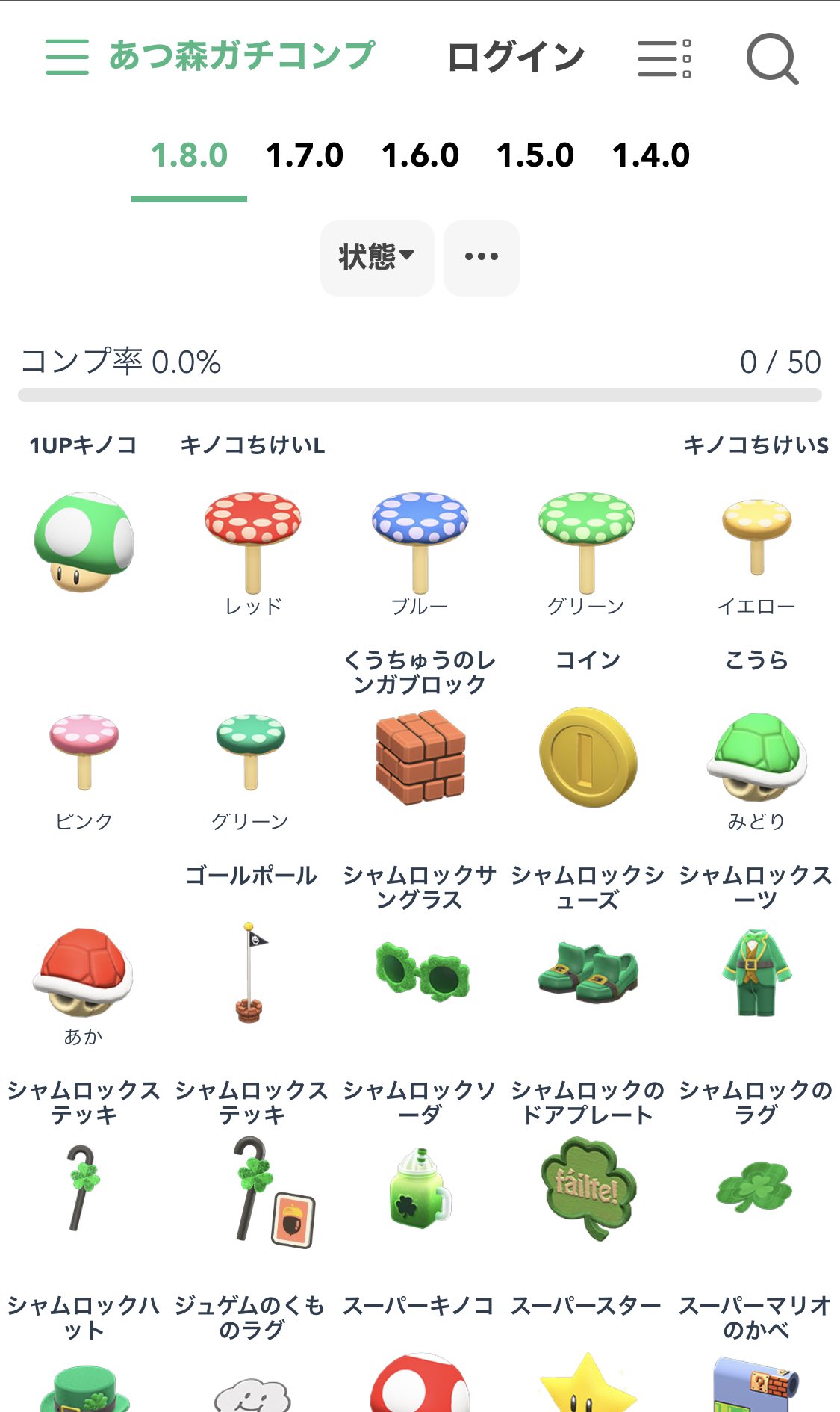Switch to the 1.7.0 version tab
The height and width of the screenshot is (1412, 840).
(305, 156)
